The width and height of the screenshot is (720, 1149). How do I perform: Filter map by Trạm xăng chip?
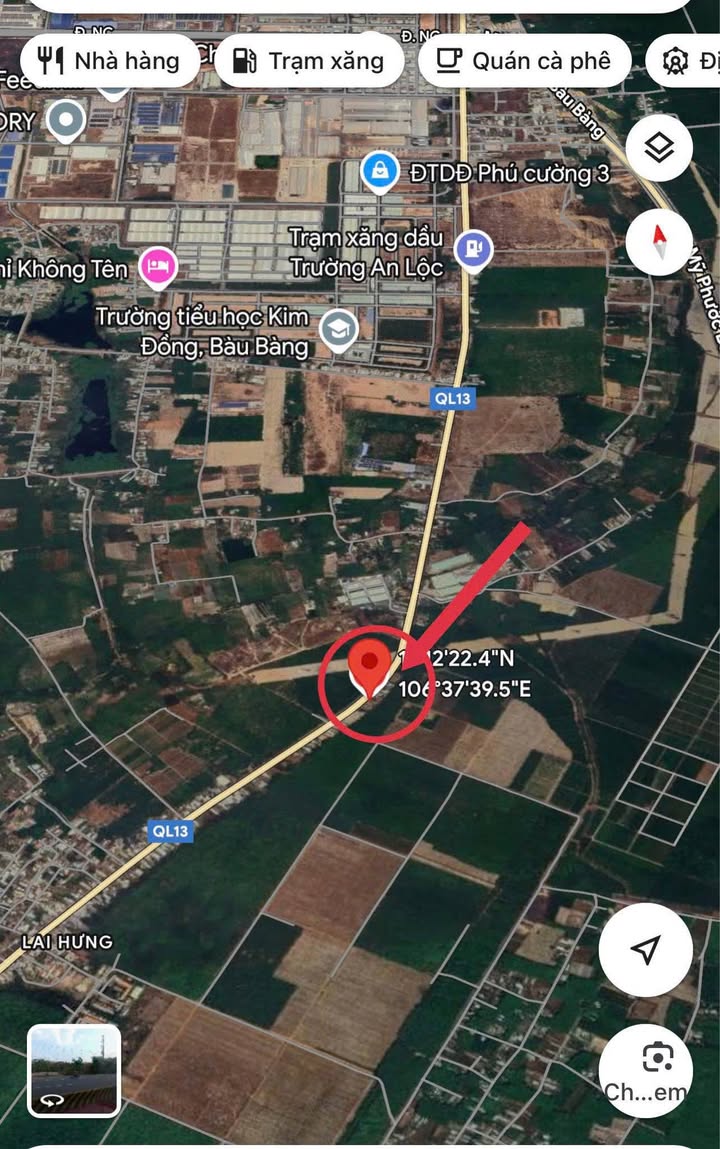coord(310,61)
